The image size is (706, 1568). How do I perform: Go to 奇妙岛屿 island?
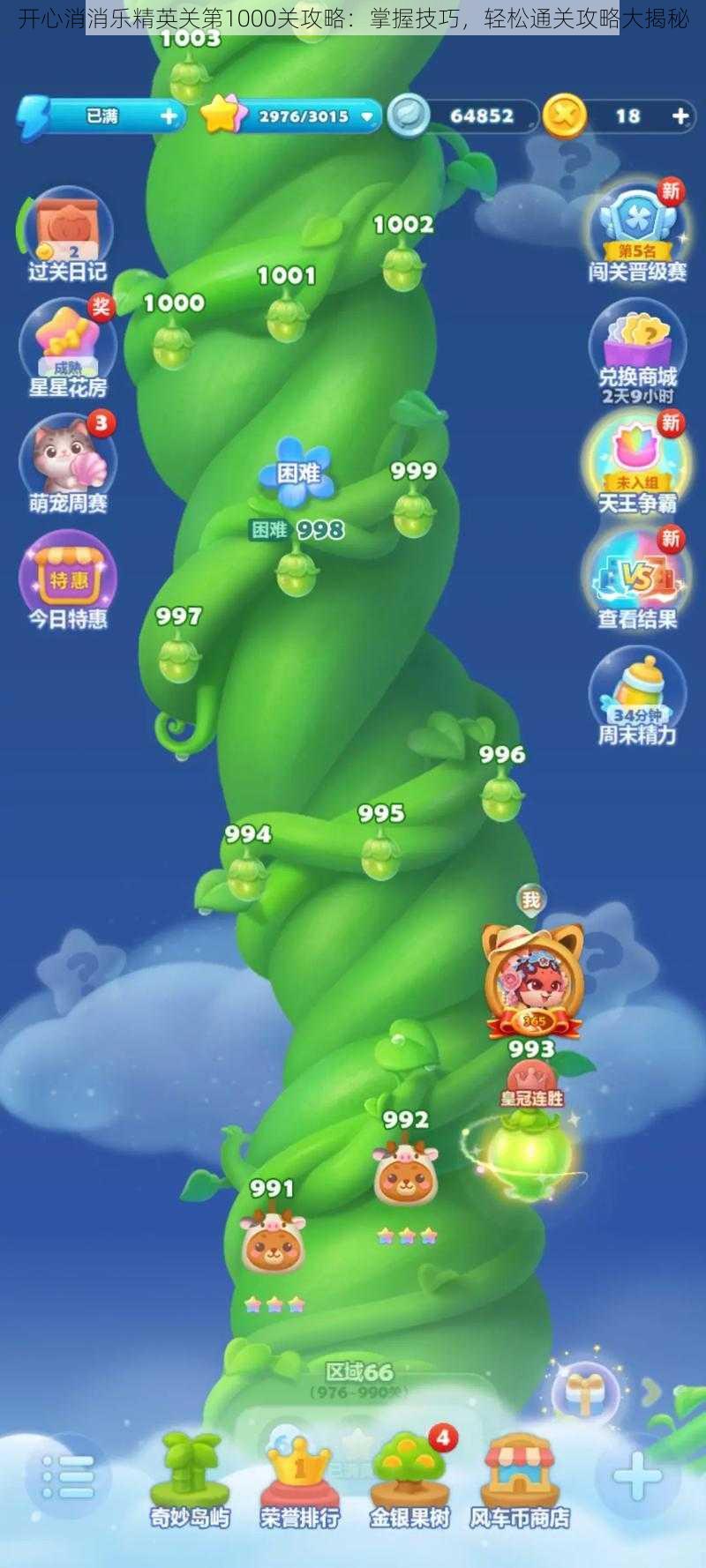189,1477
